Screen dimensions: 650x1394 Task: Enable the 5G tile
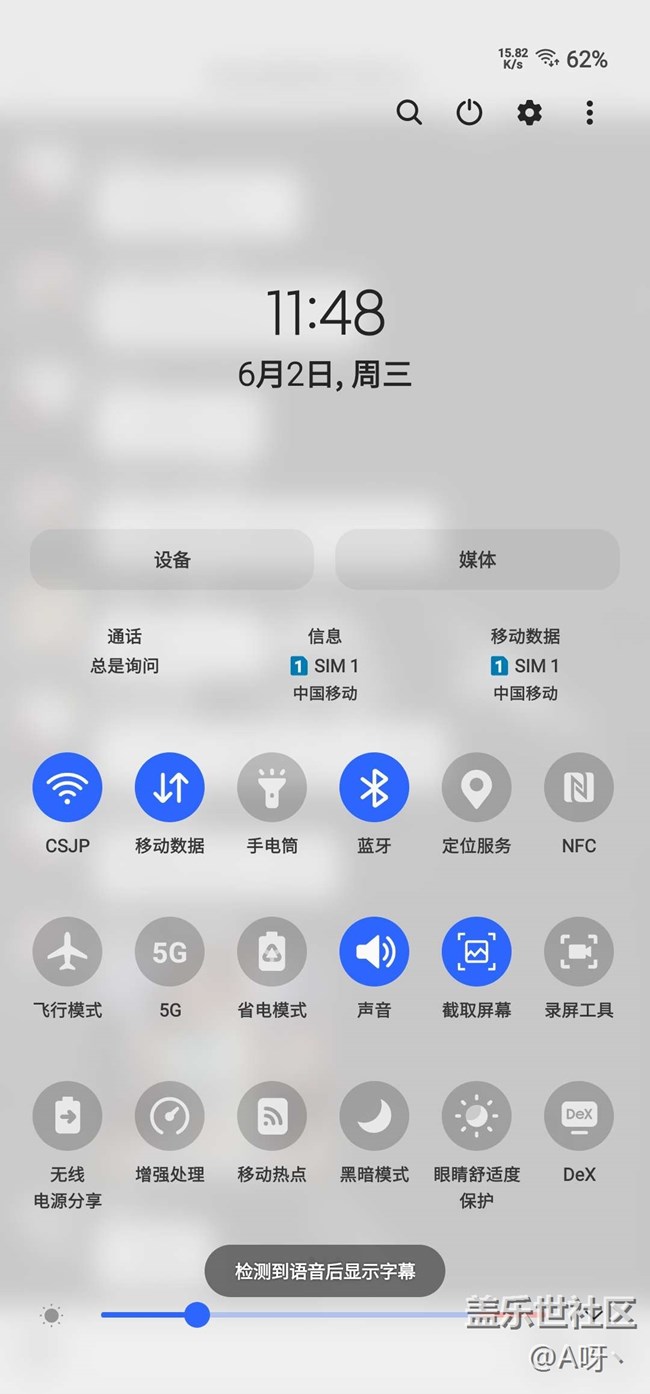point(170,952)
